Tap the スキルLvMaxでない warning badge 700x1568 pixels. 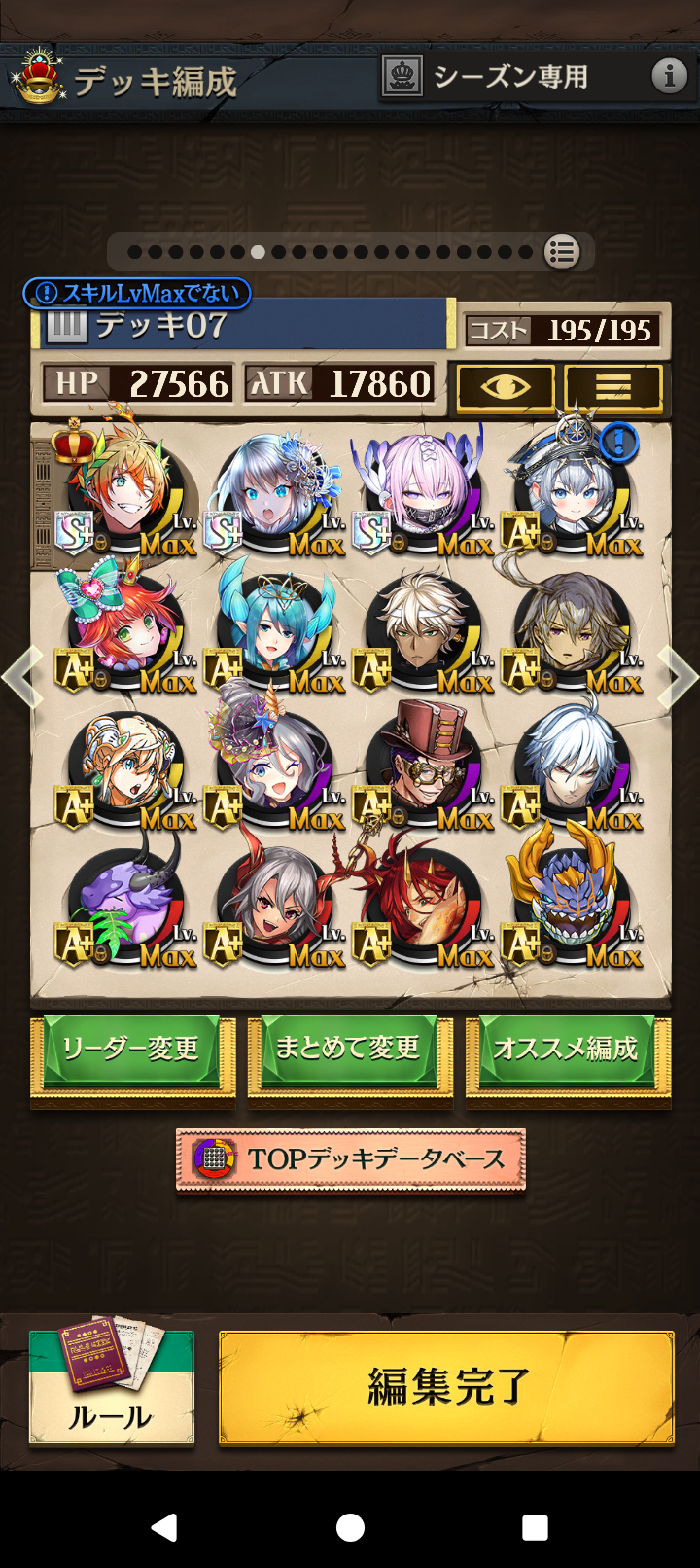[138, 292]
